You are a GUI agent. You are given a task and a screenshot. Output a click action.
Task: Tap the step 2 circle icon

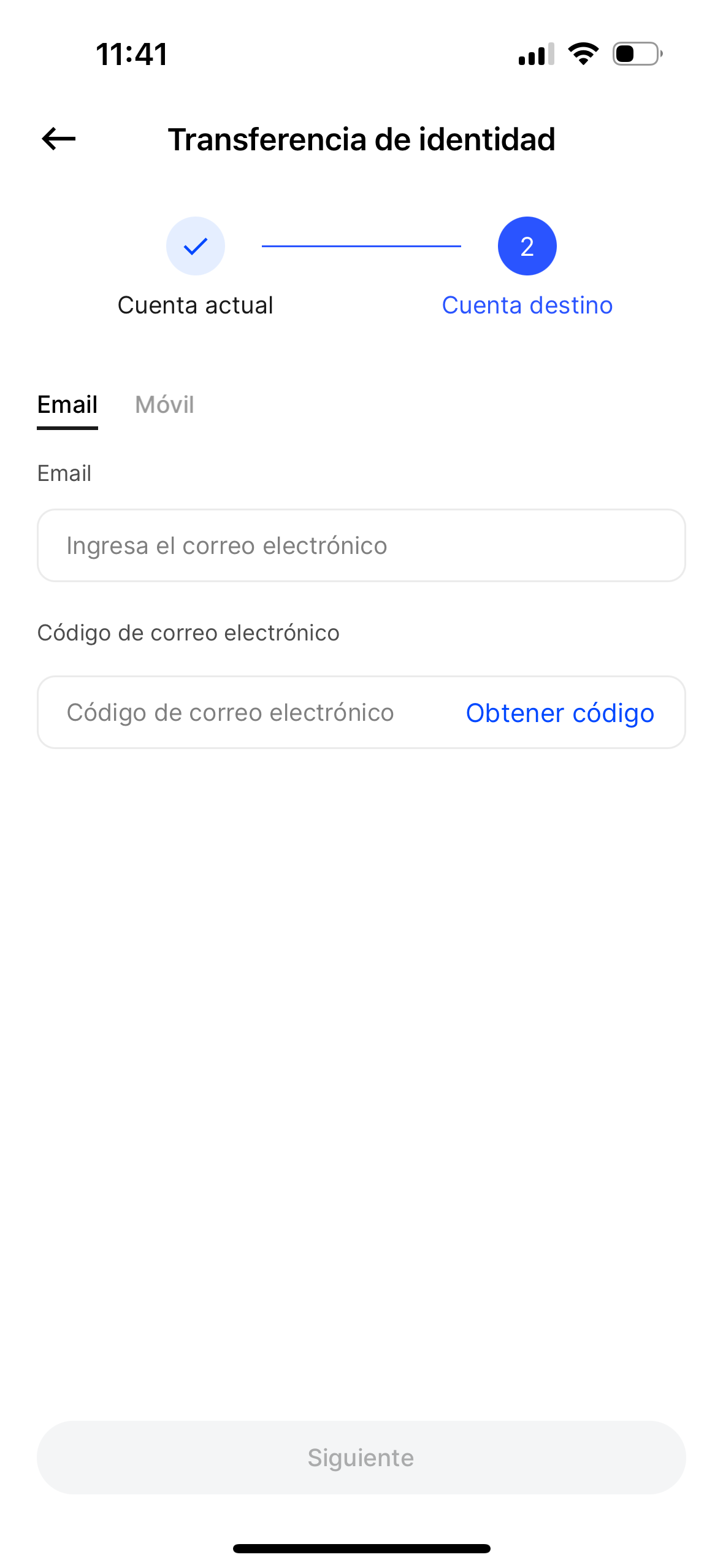click(x=526, y=245)
